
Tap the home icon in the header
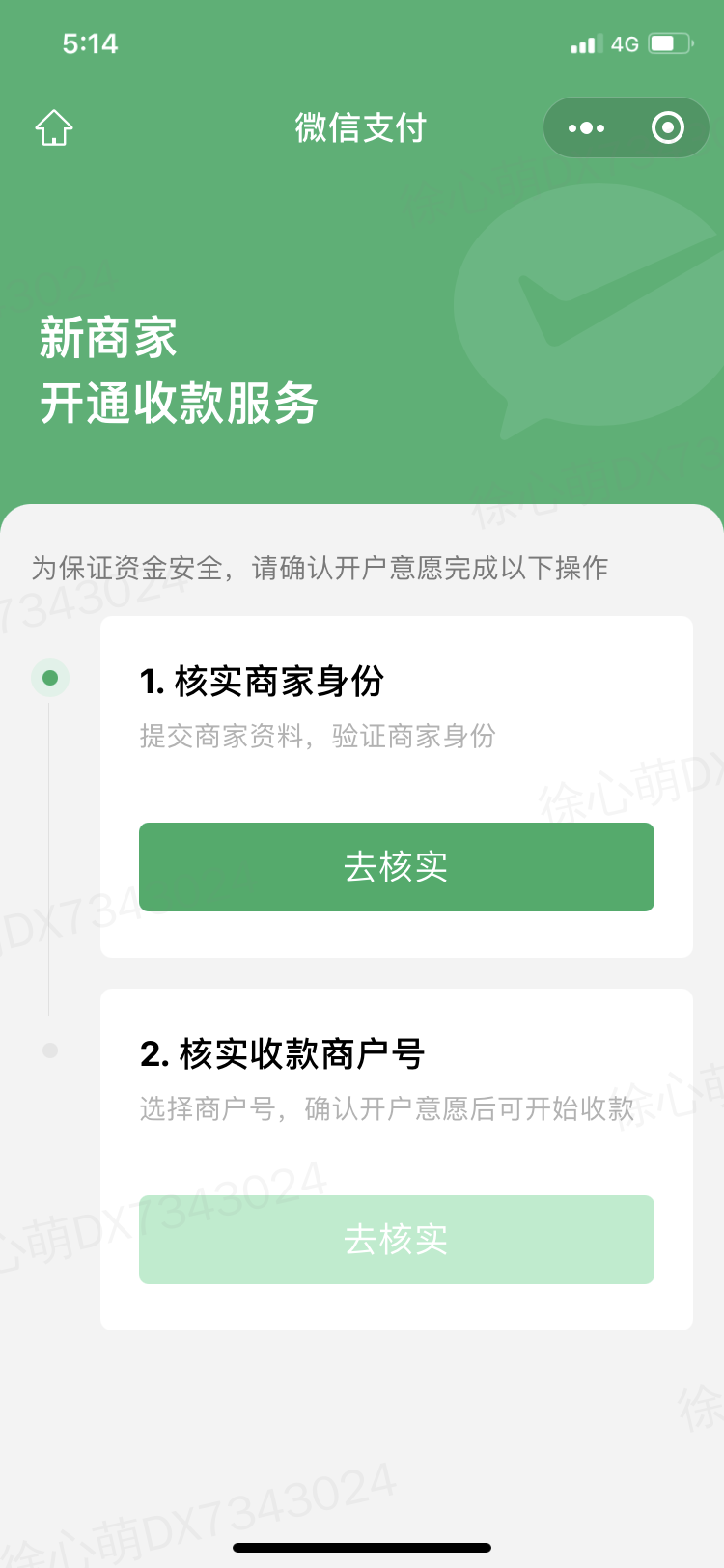(54, 127)
